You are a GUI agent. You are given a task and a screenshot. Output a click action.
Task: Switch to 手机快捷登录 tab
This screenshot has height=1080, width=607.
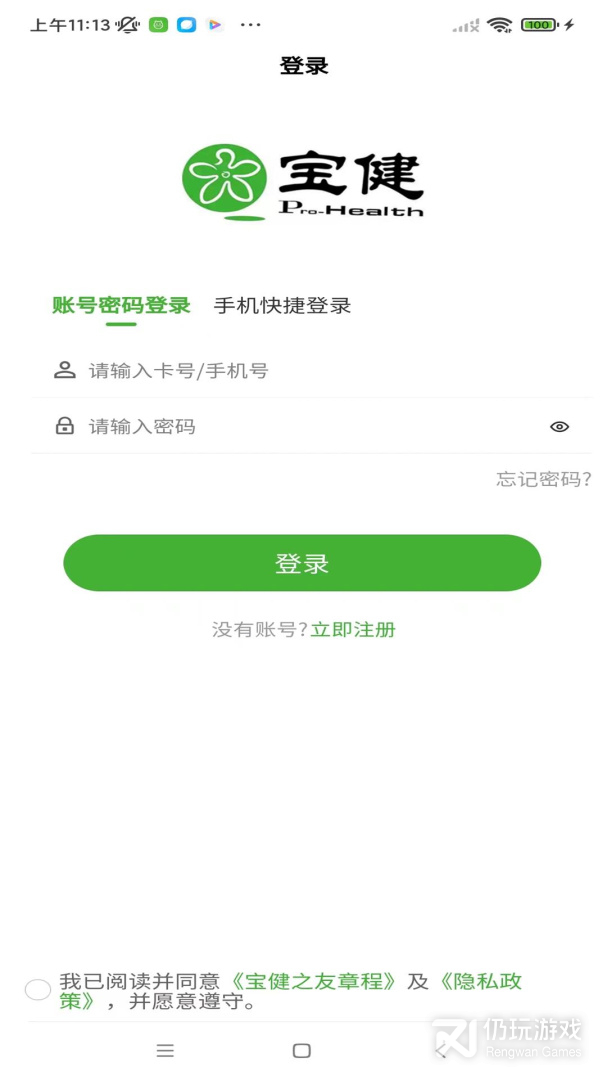[x=282, y=306]
